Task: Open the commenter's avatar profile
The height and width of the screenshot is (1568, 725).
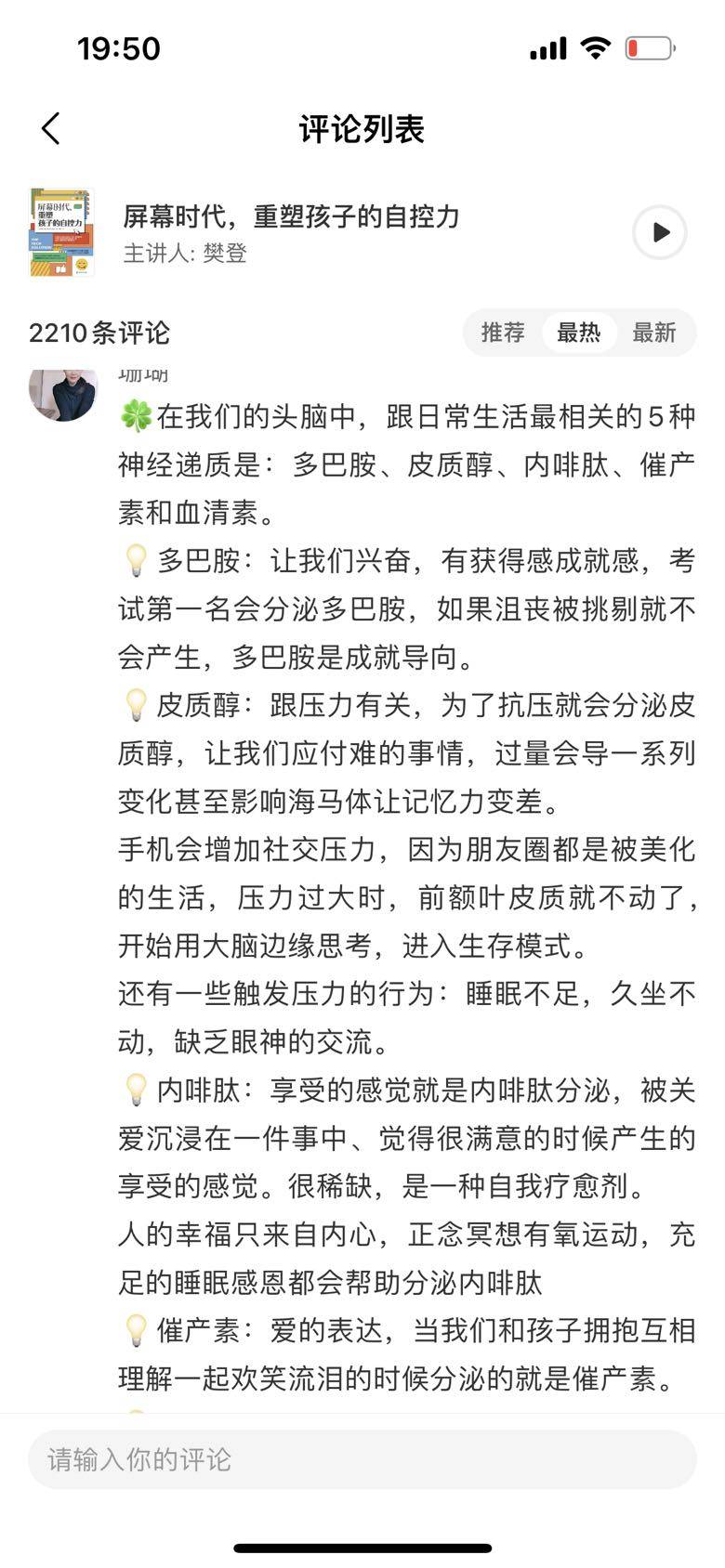Action: tap(63, 394)
